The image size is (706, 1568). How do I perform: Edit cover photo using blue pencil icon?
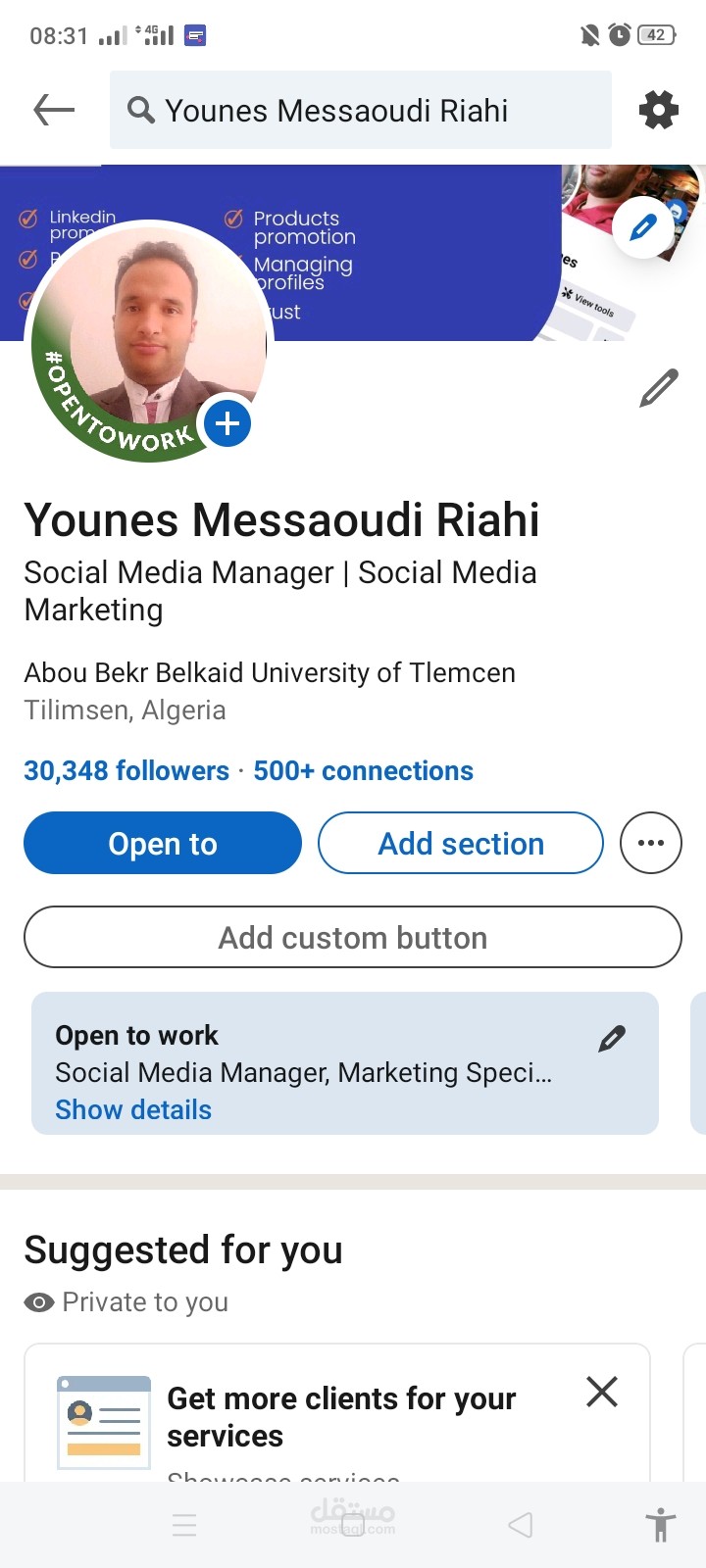coord(642,226)
